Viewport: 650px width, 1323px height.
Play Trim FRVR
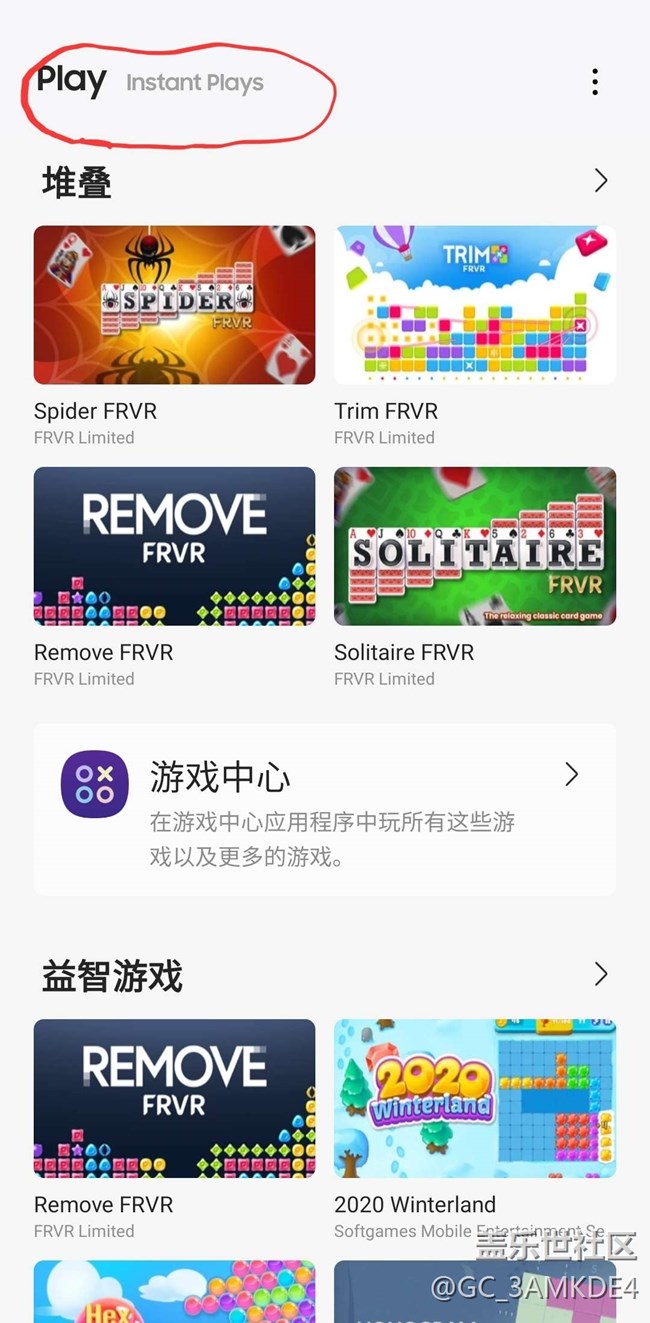[x=474, y=305]
